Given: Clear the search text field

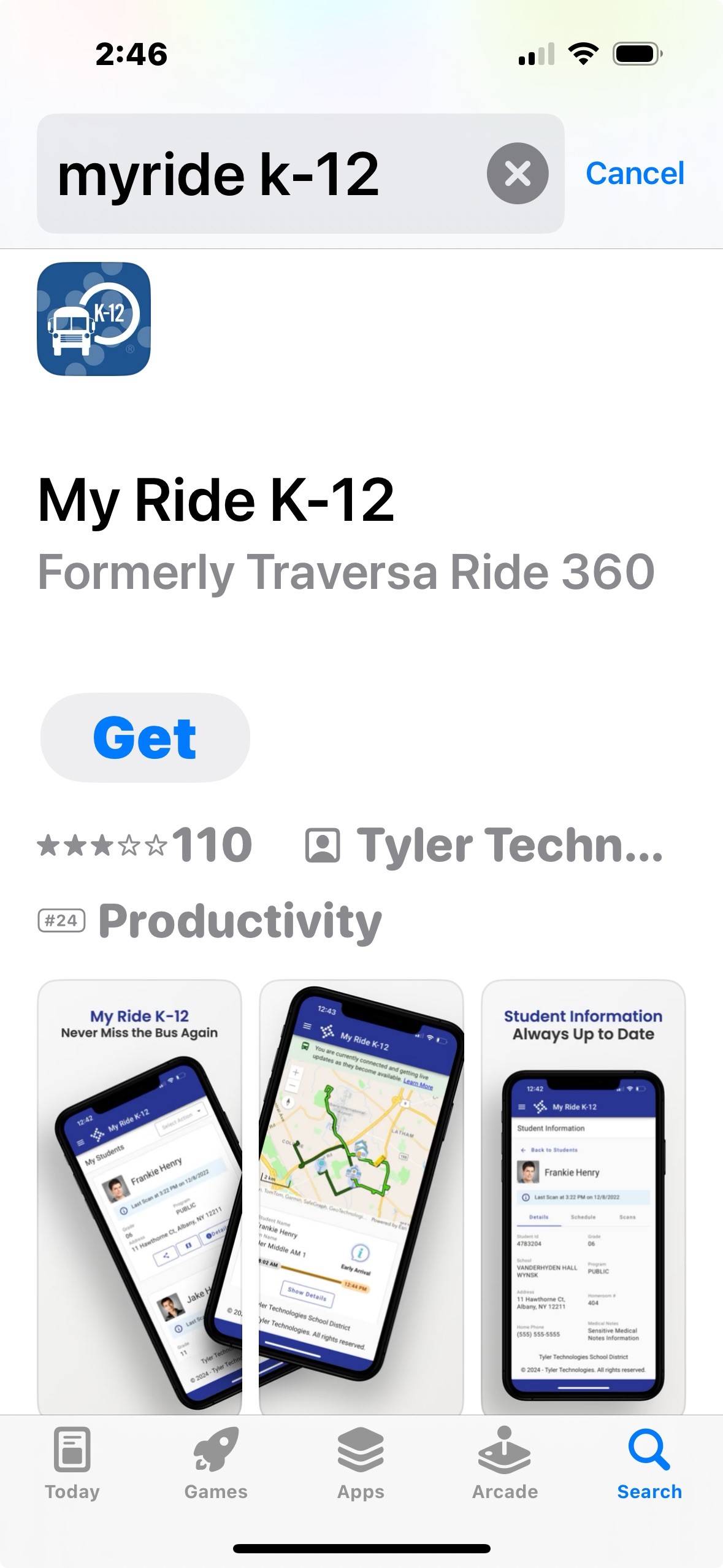Looking at the screenshot, I should click(517, 173).
